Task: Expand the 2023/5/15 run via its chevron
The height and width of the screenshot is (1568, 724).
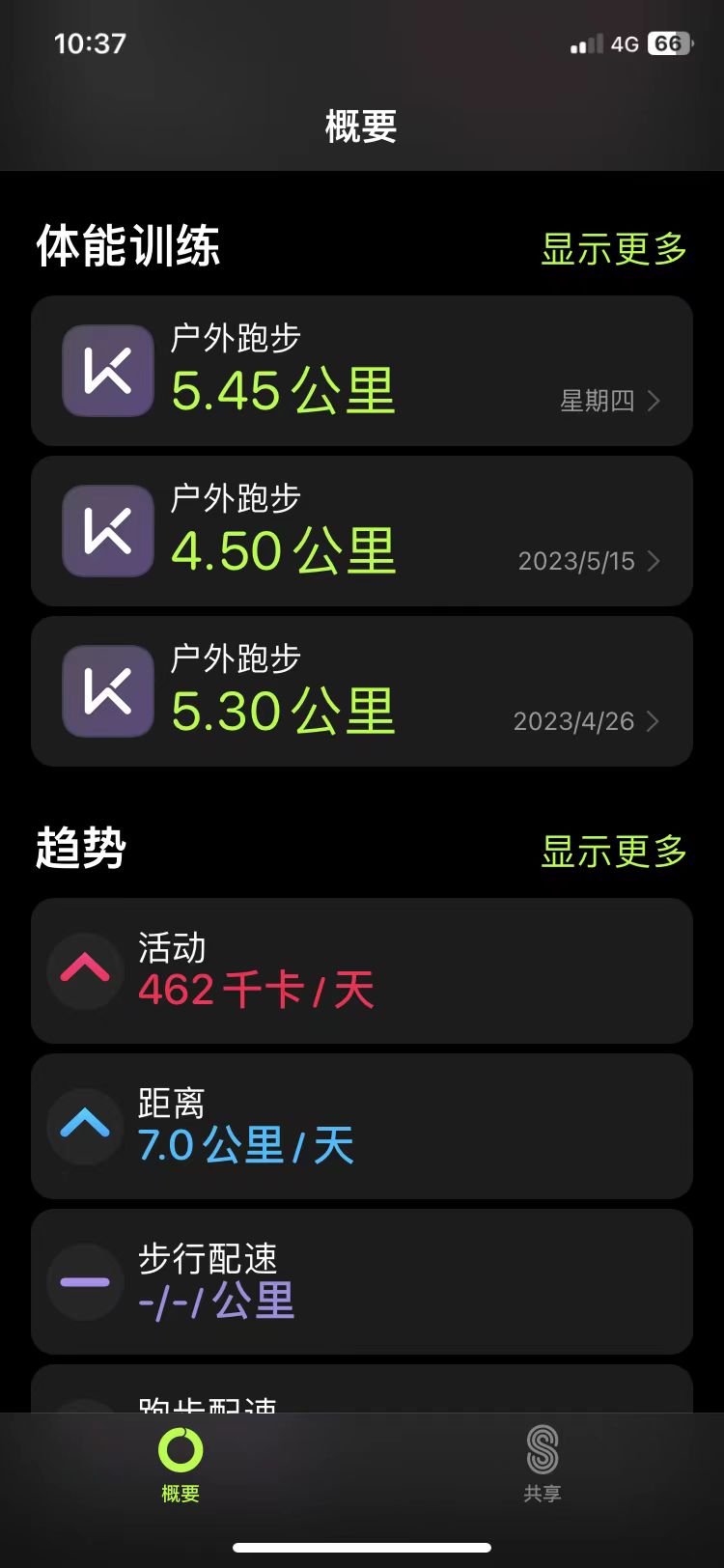Action: pos(653,562)
